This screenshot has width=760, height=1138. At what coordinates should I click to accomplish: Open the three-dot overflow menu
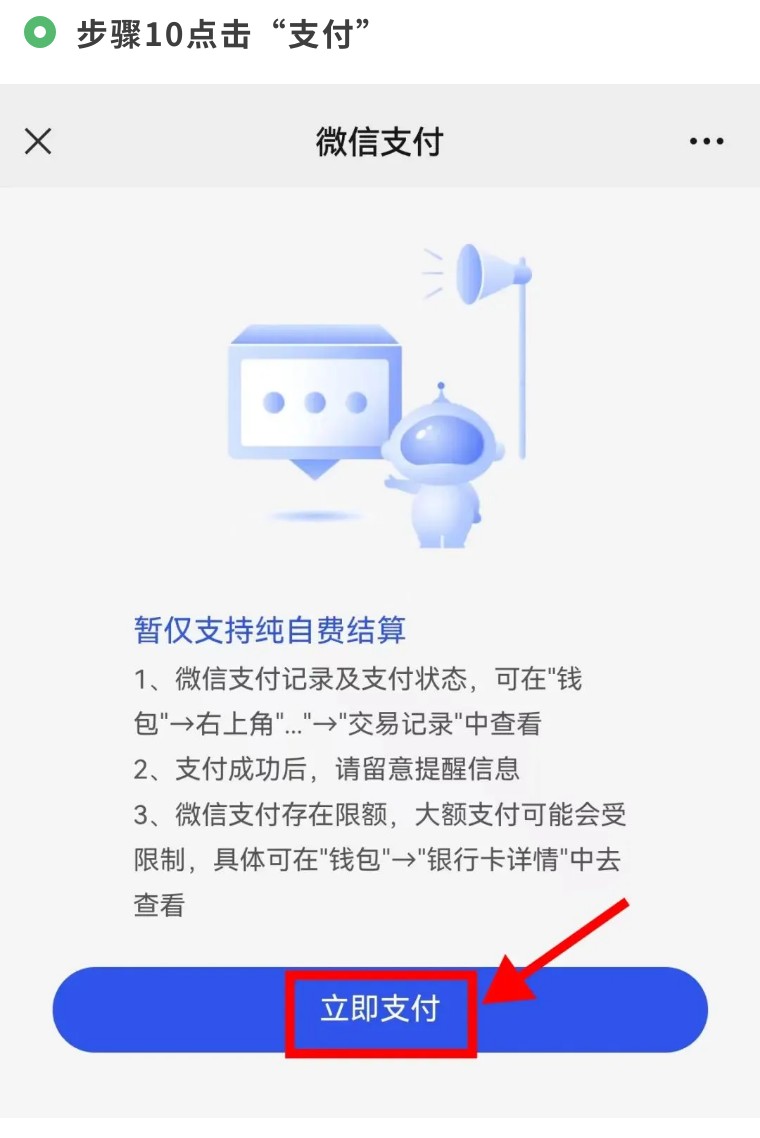(x=706, y=142)
